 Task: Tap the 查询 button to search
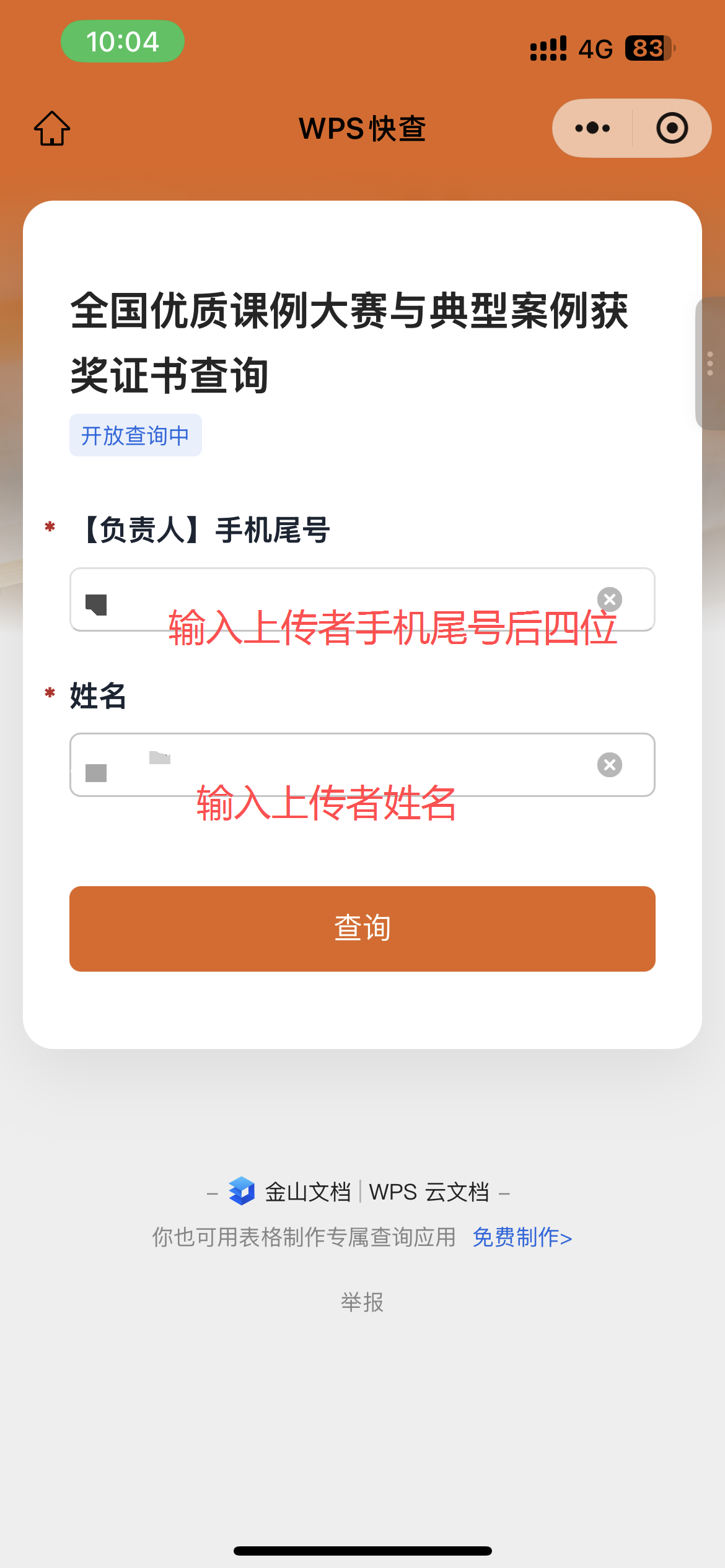point(362,928)
